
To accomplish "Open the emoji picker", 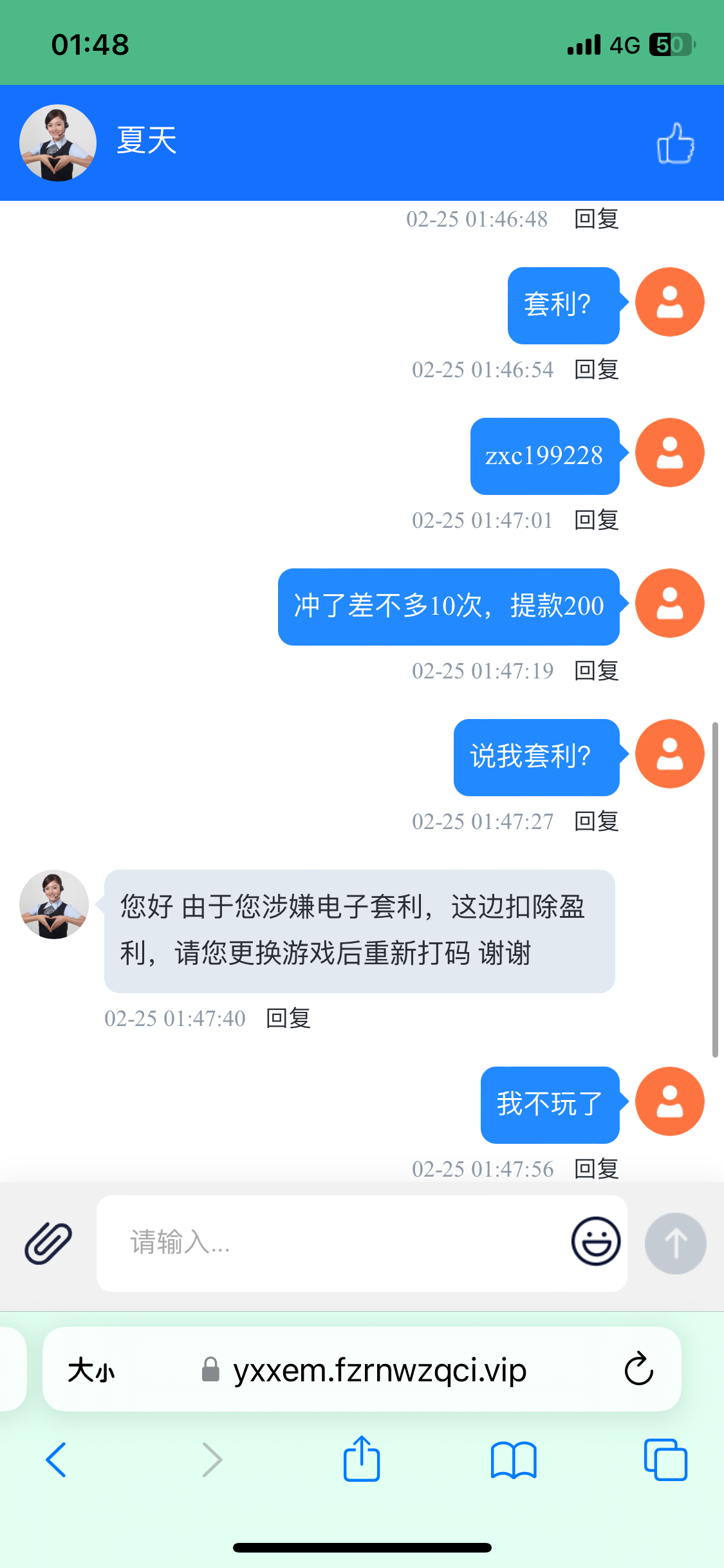I will pyautogui.click(x=596, y=1242).
